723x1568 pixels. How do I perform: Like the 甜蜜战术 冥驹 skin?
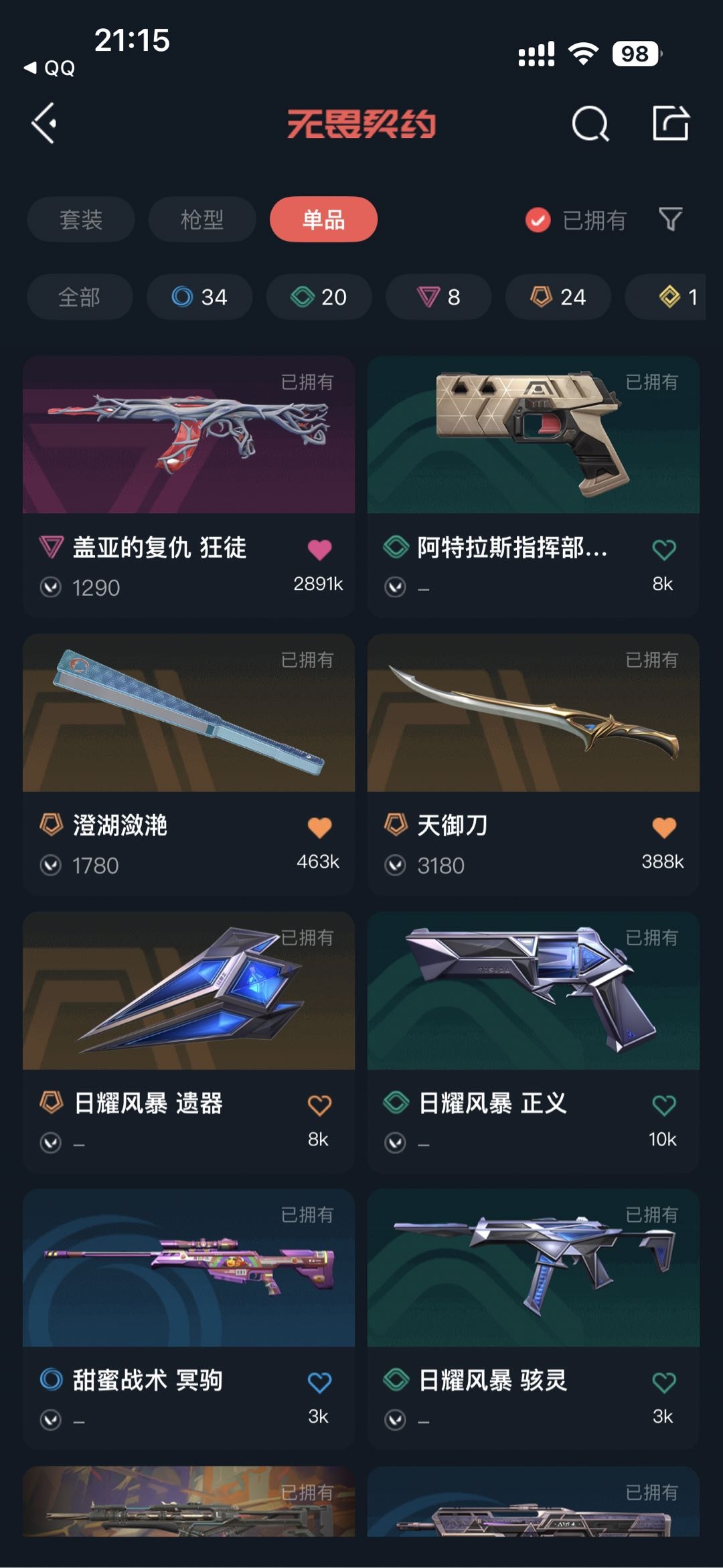coord(319,1382)
